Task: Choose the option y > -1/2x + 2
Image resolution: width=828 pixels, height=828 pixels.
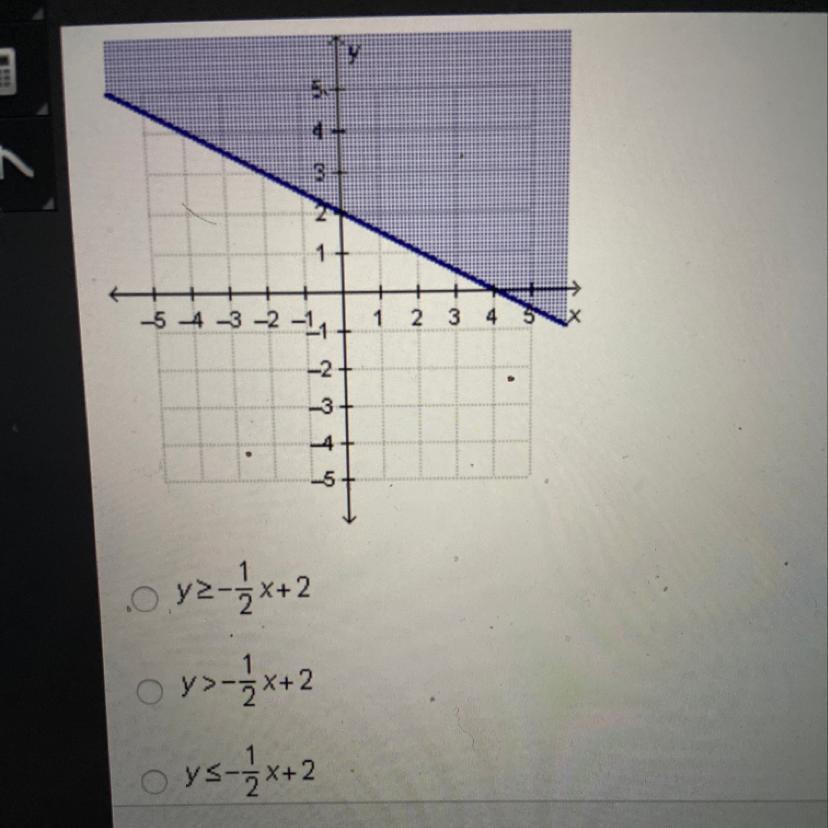Action: (151, 690)
